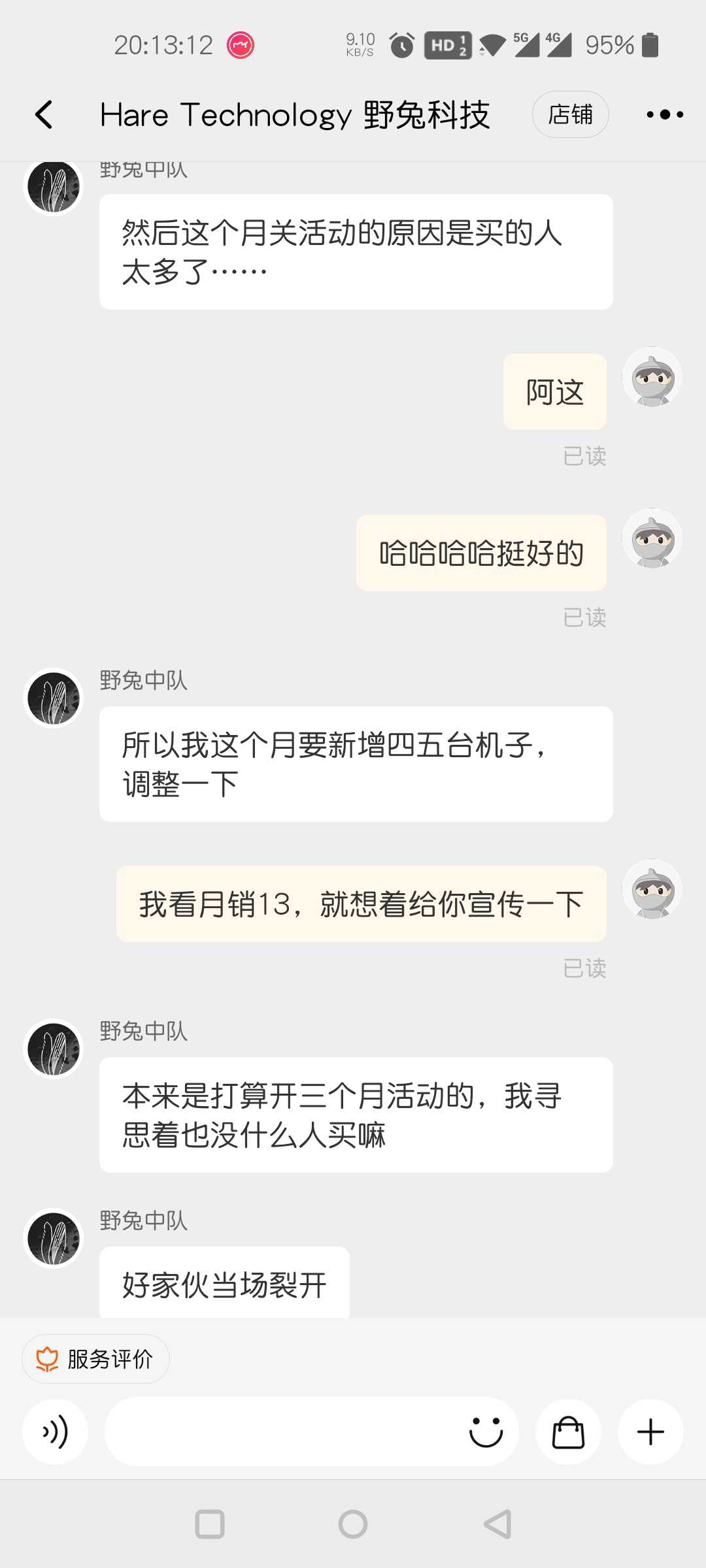
Task: Open the 店铺 shop page
Action: 570,114
